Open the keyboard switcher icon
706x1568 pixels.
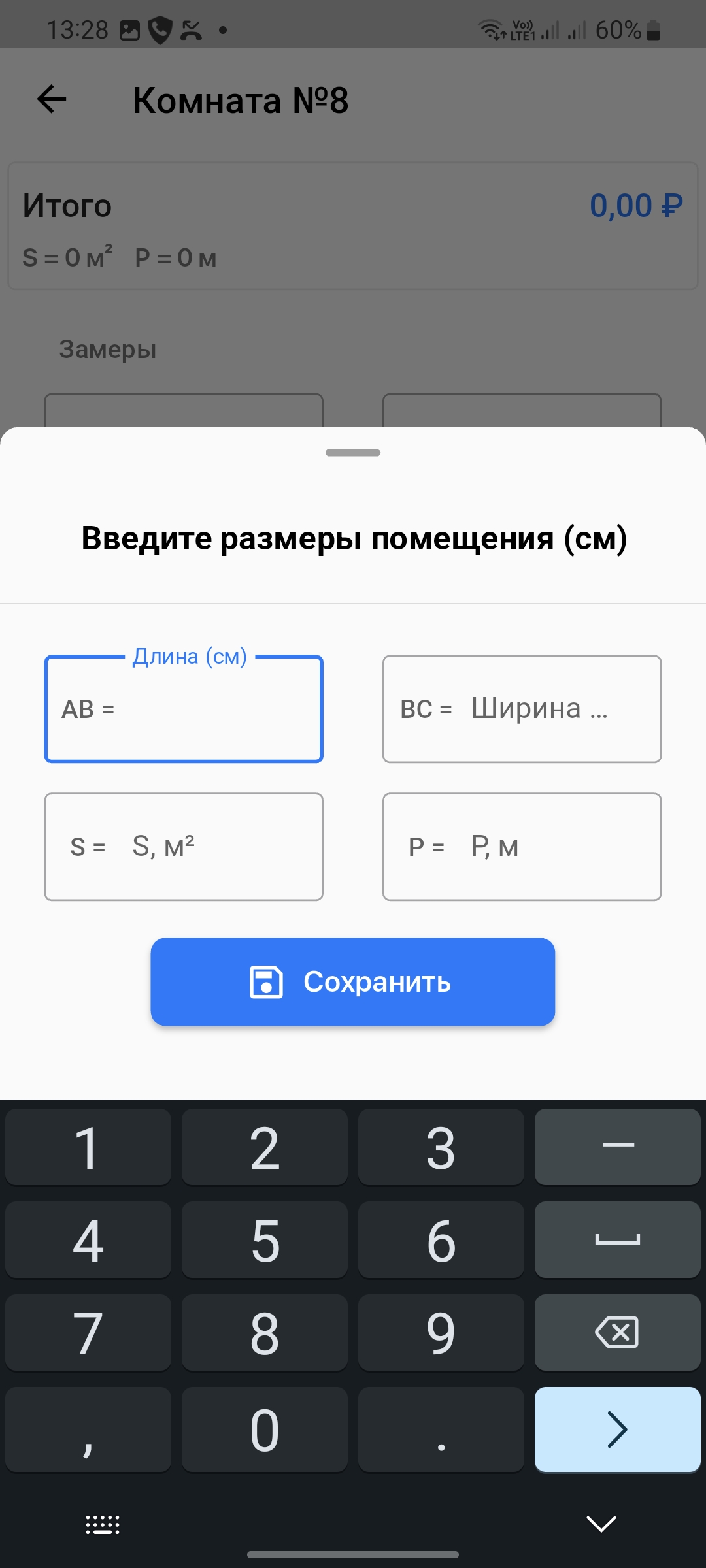103,1524
